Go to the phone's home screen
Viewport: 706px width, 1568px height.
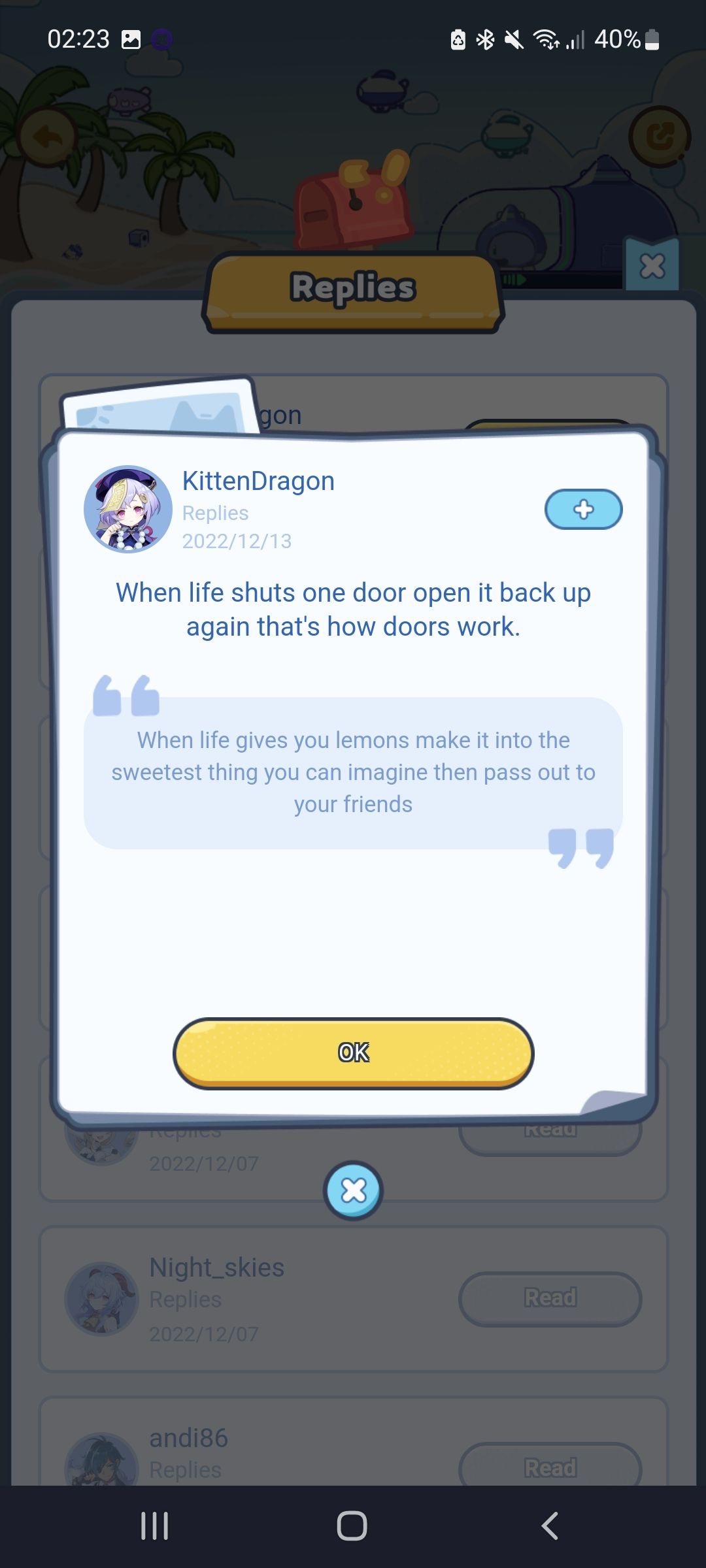352,1526
